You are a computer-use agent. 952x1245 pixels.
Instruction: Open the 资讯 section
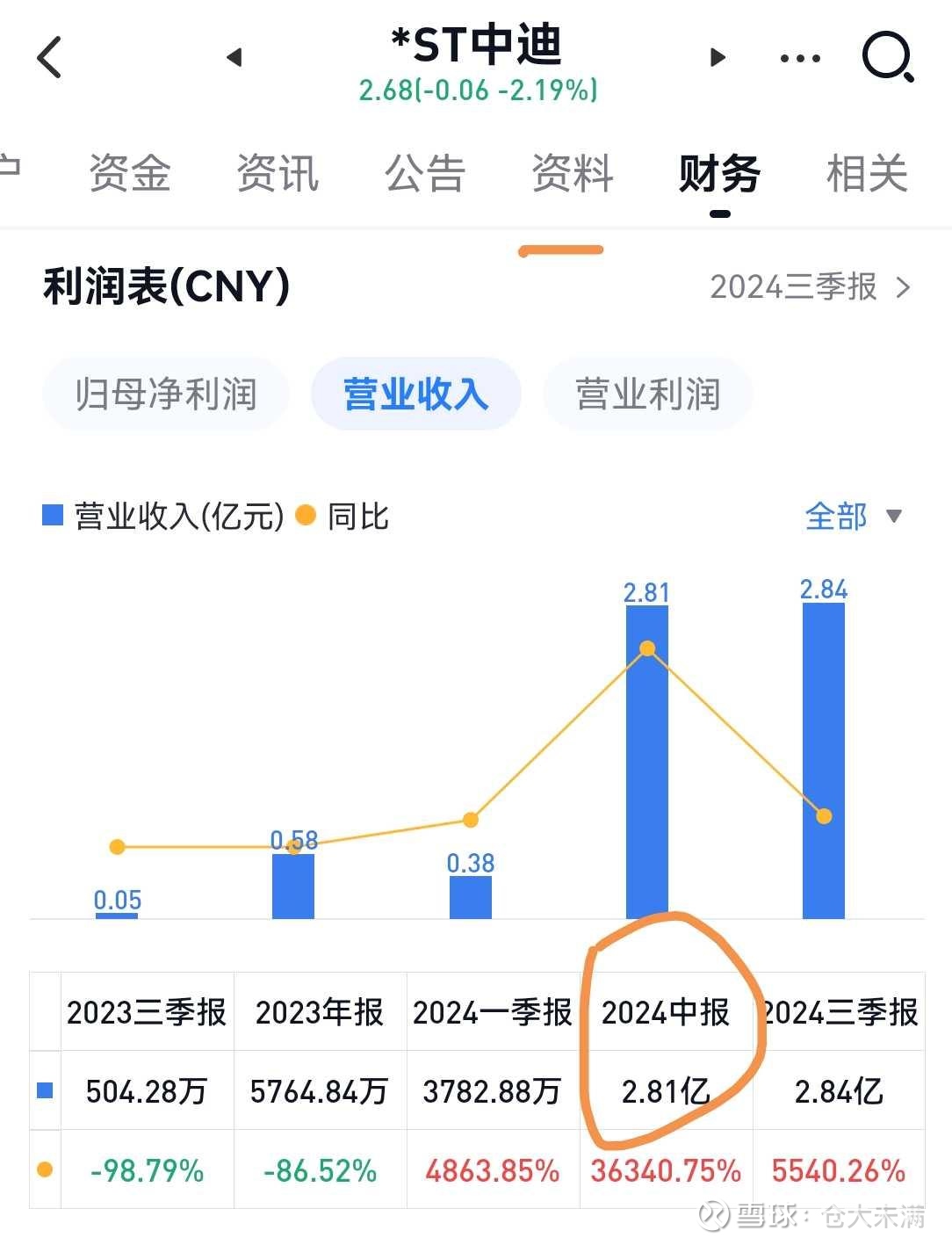click(277, 174)
